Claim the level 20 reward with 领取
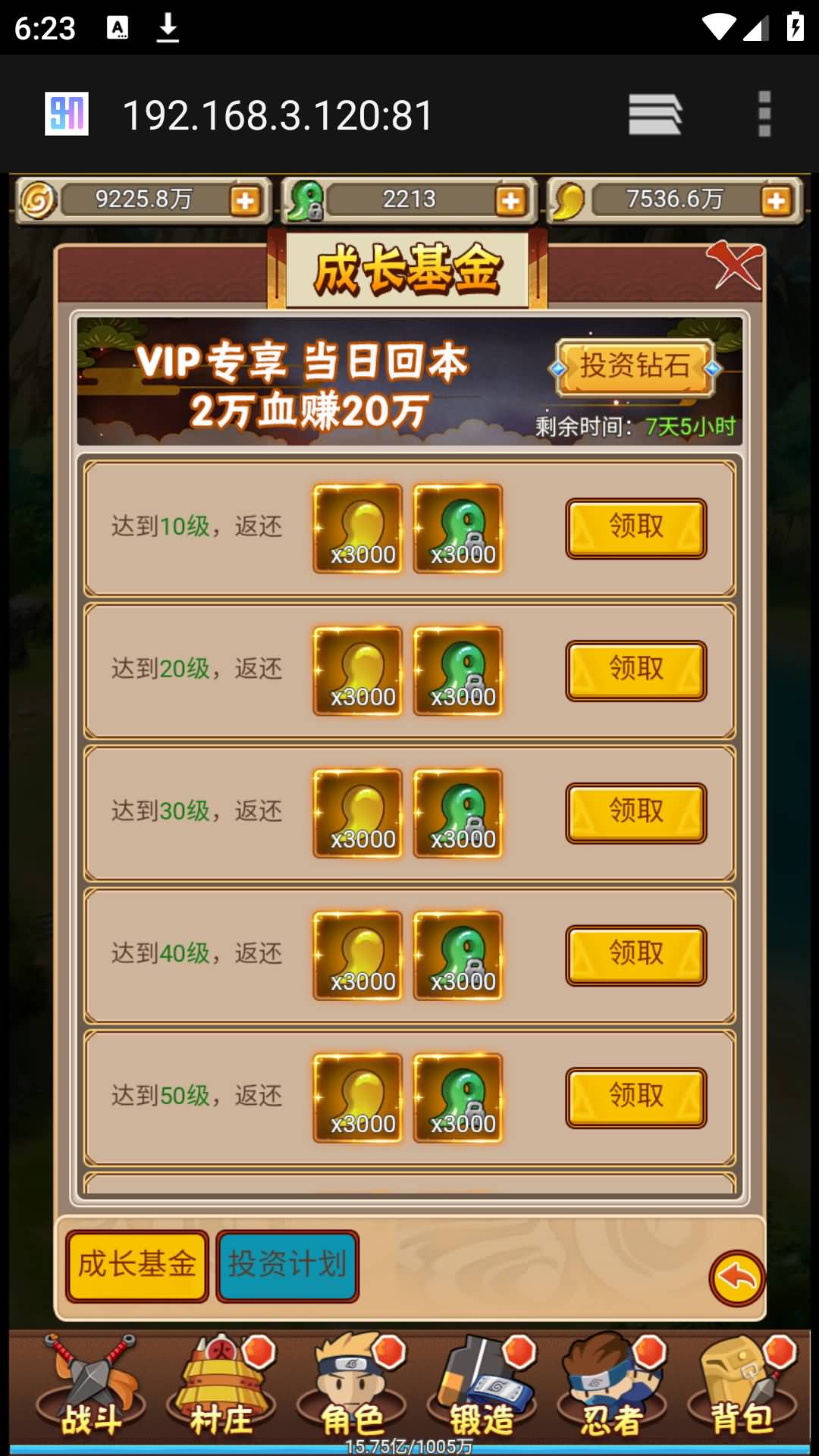Viewport: 819px width, 1456px height. pos(635,670)
